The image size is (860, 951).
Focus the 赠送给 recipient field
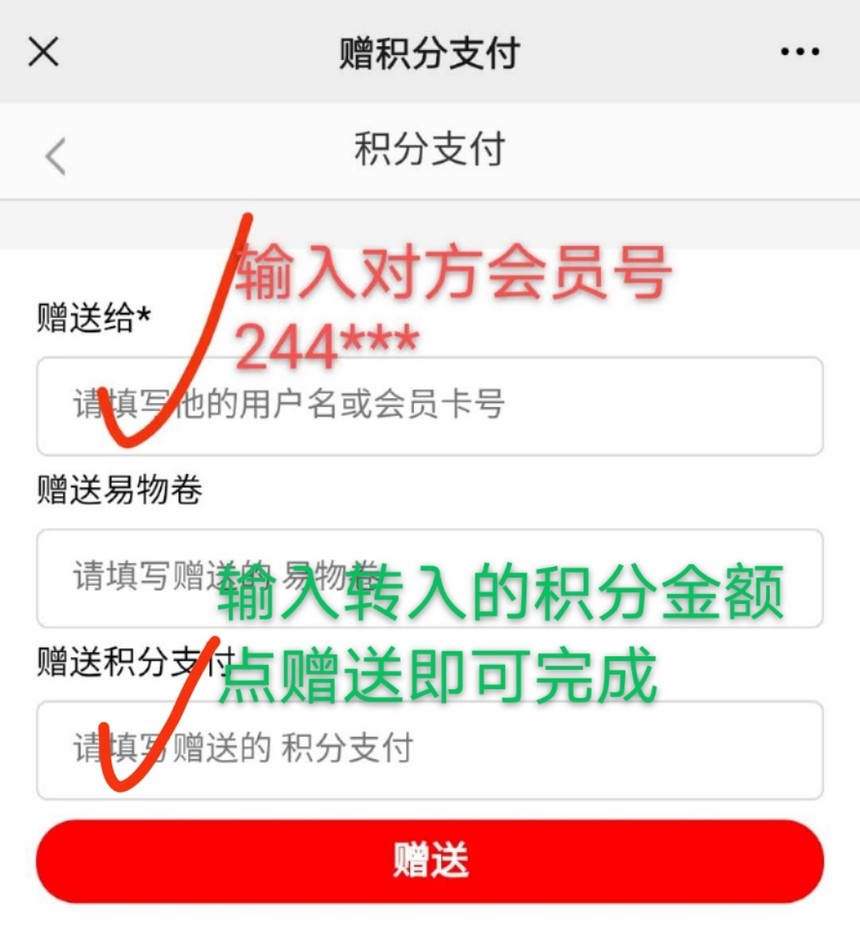click(x=430, y=405)
